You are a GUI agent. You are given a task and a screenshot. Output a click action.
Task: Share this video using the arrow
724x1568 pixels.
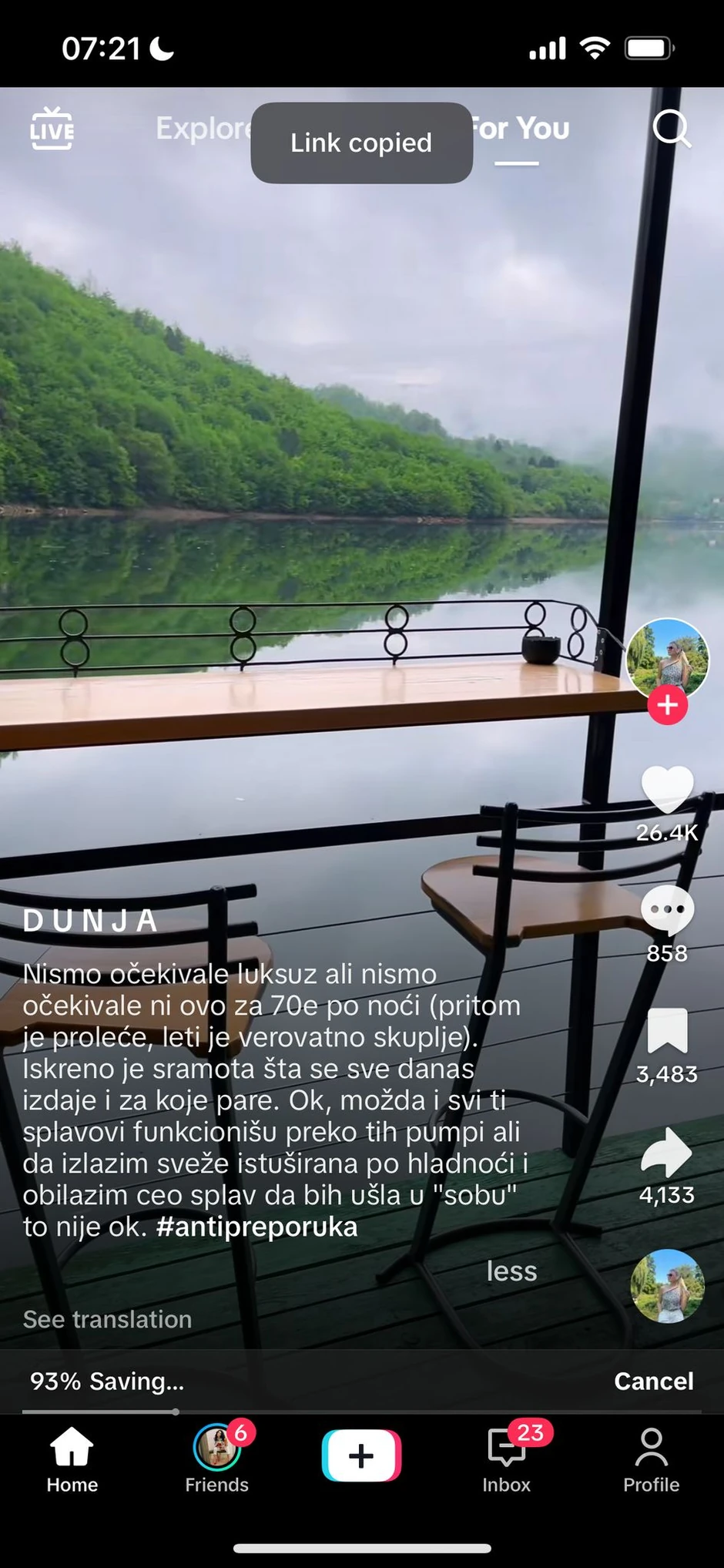[667, 1153]
